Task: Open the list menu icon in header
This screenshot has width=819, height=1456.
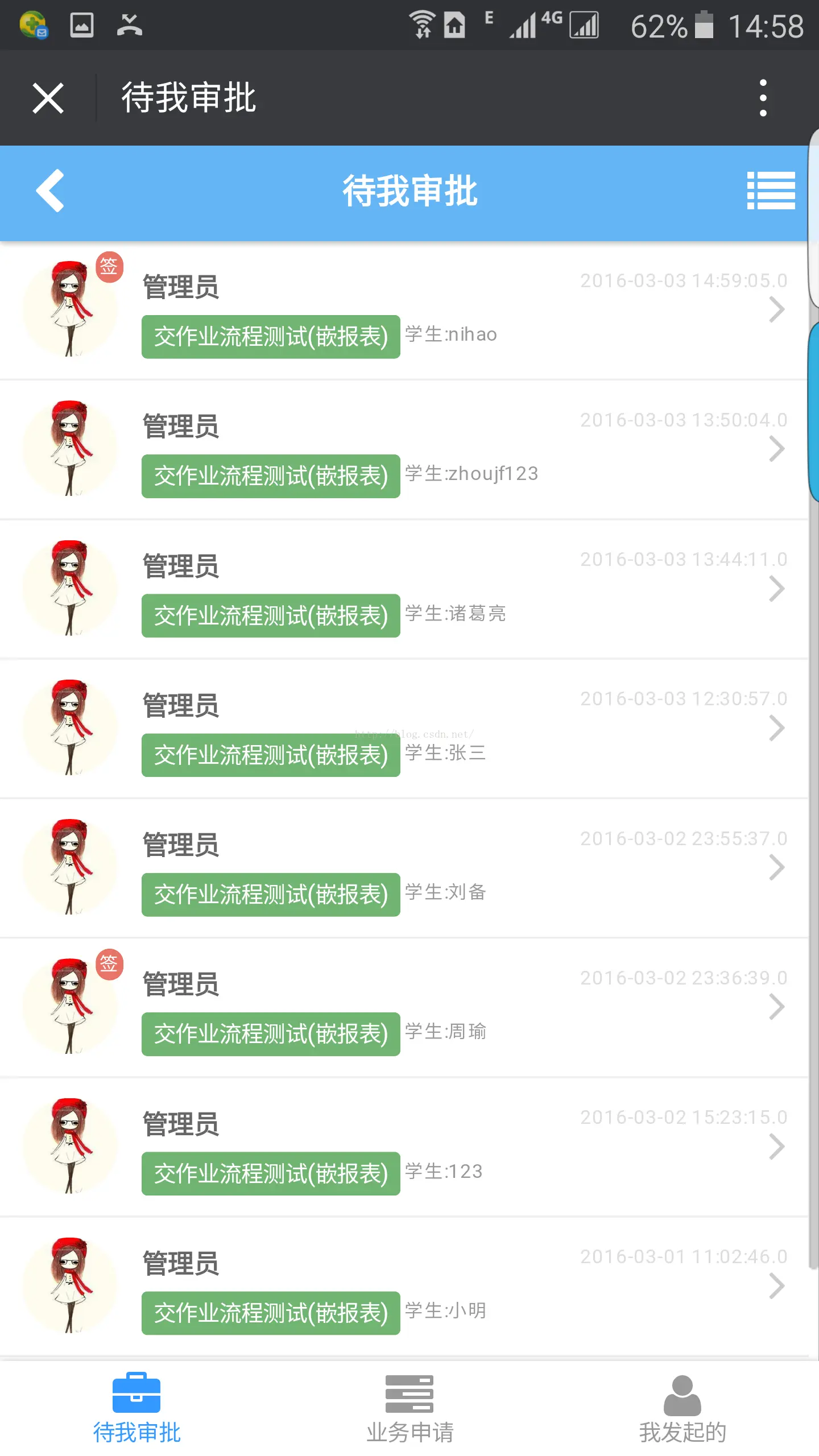Action: coord(771,191)
